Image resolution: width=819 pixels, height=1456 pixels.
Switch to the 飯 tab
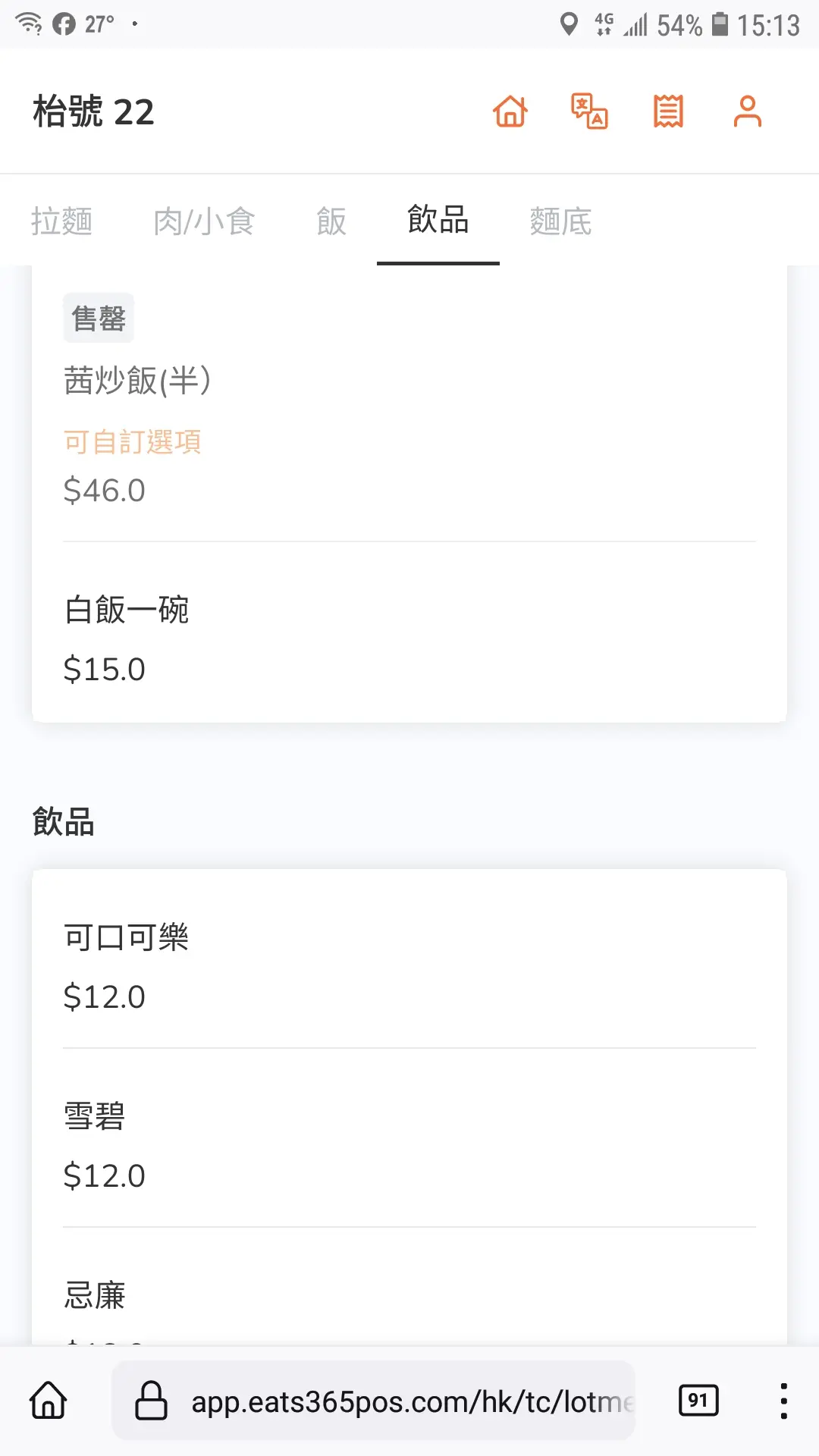click(331, 221)
